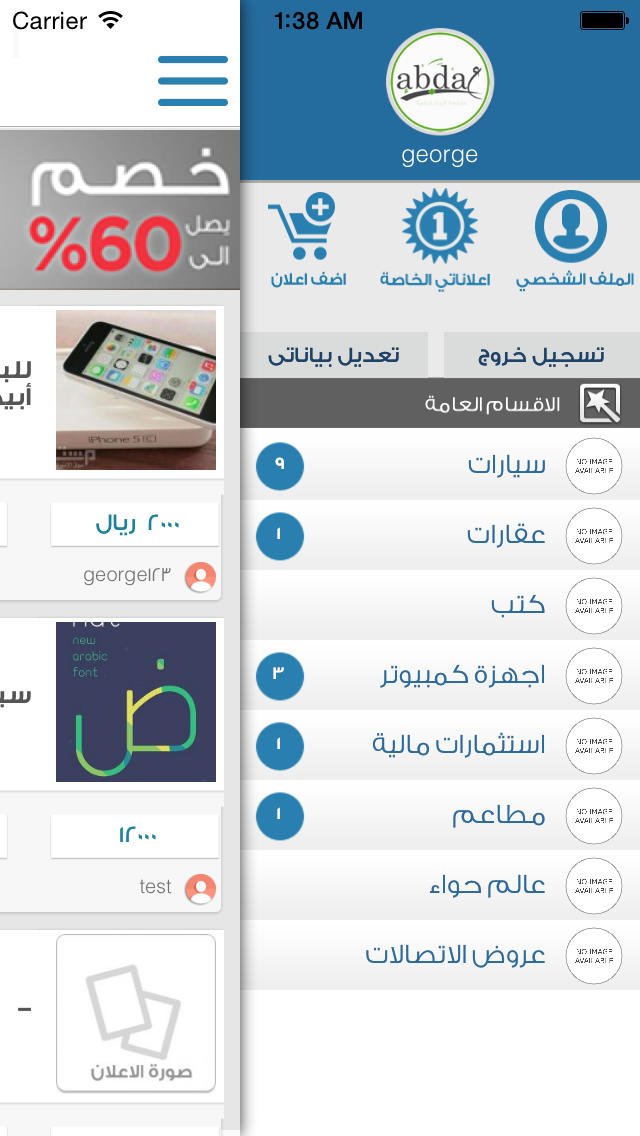Open the اجهزة كمبيوتر category
The image size is (640, 1136).
tap(440, 675)
